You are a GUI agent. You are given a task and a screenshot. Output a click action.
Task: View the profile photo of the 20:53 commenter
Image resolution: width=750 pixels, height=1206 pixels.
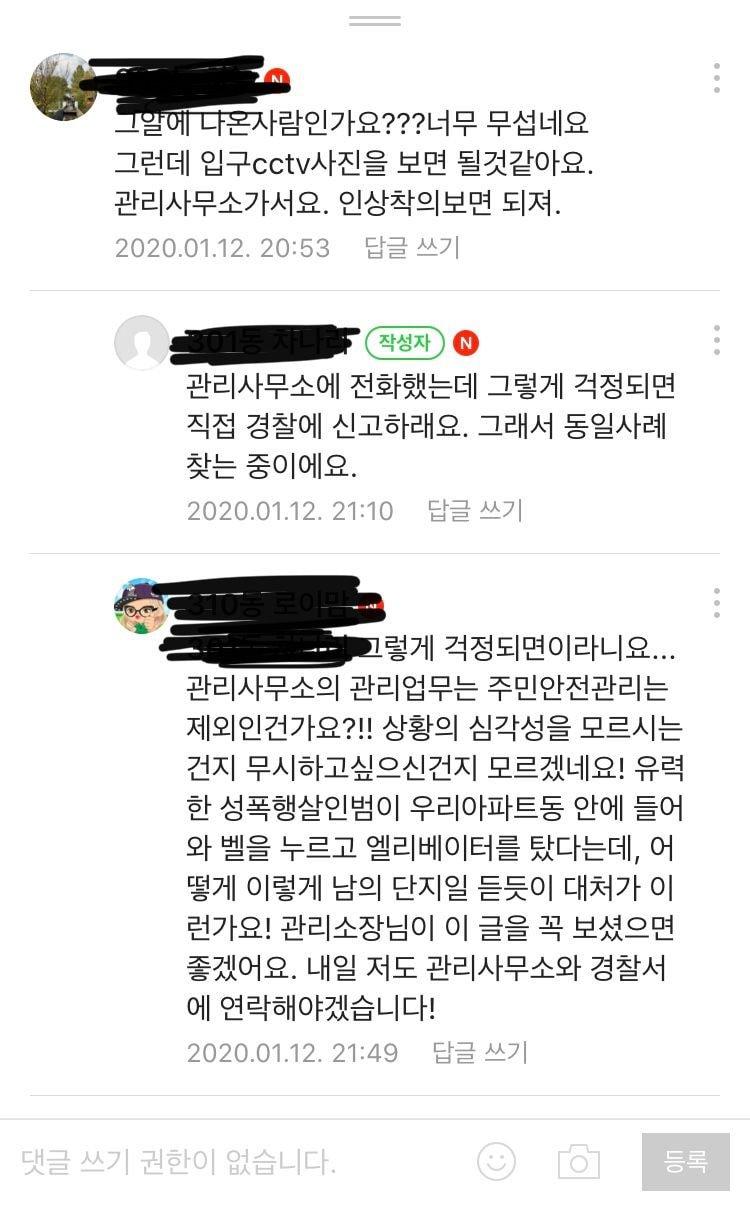(x=64, y=87)
